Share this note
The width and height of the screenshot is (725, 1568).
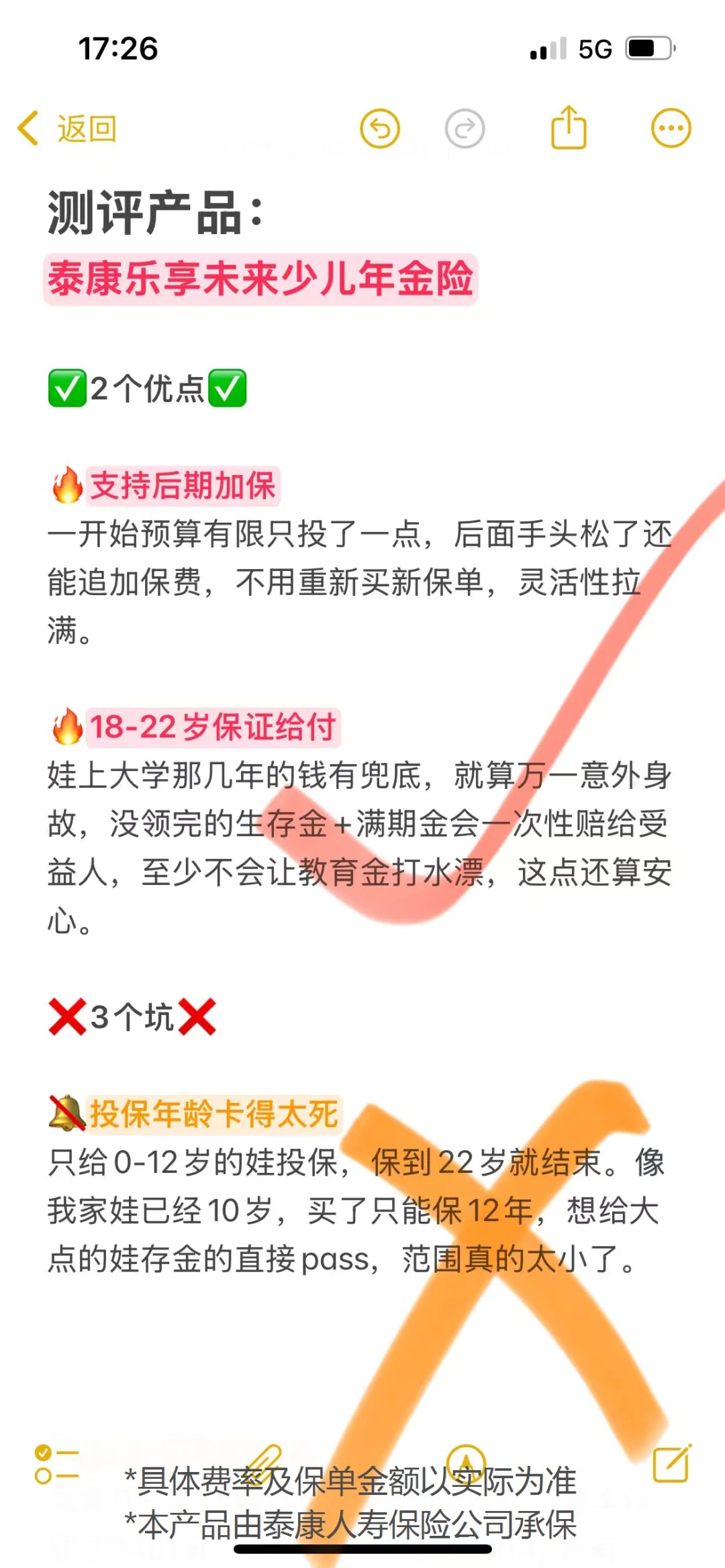pos(569,127)
